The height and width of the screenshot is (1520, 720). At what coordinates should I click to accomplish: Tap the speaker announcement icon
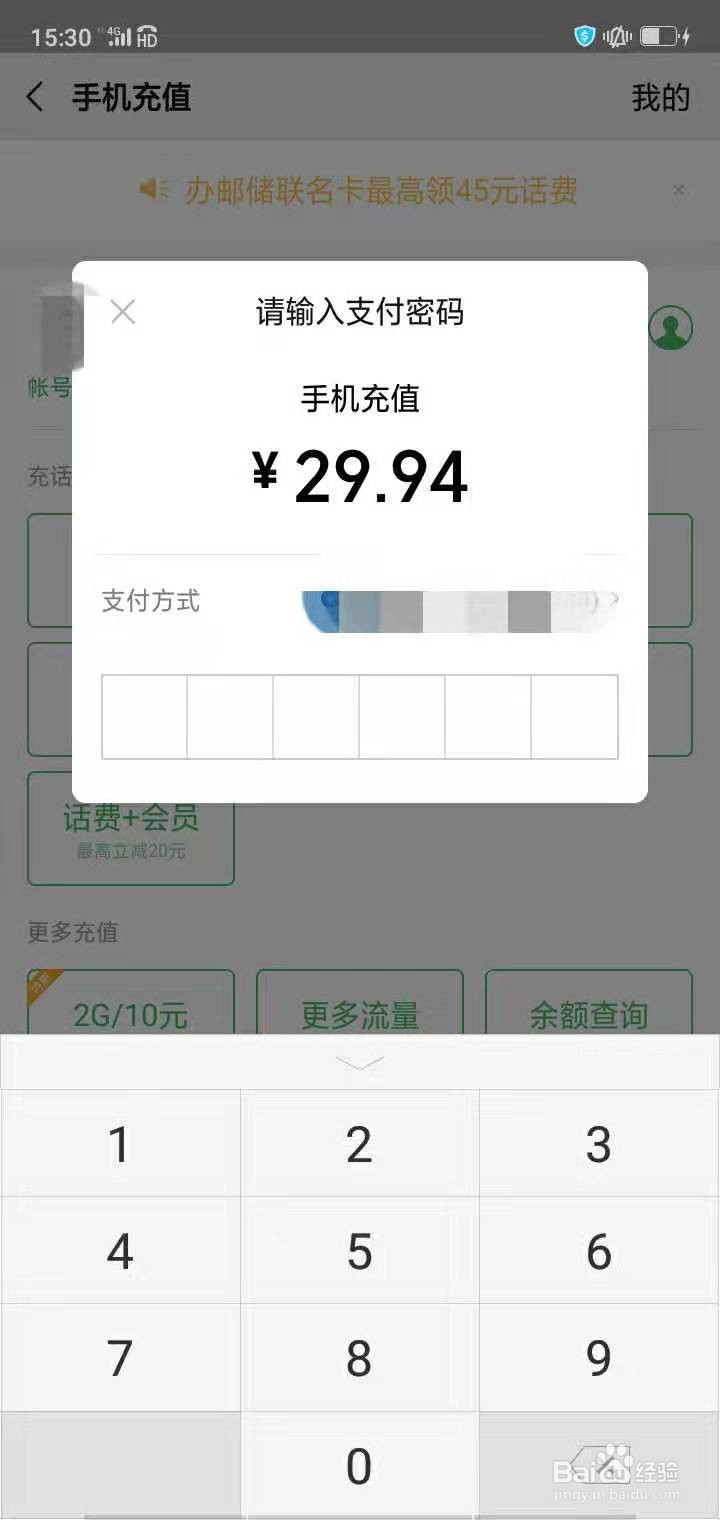click(x=152, y=190)
